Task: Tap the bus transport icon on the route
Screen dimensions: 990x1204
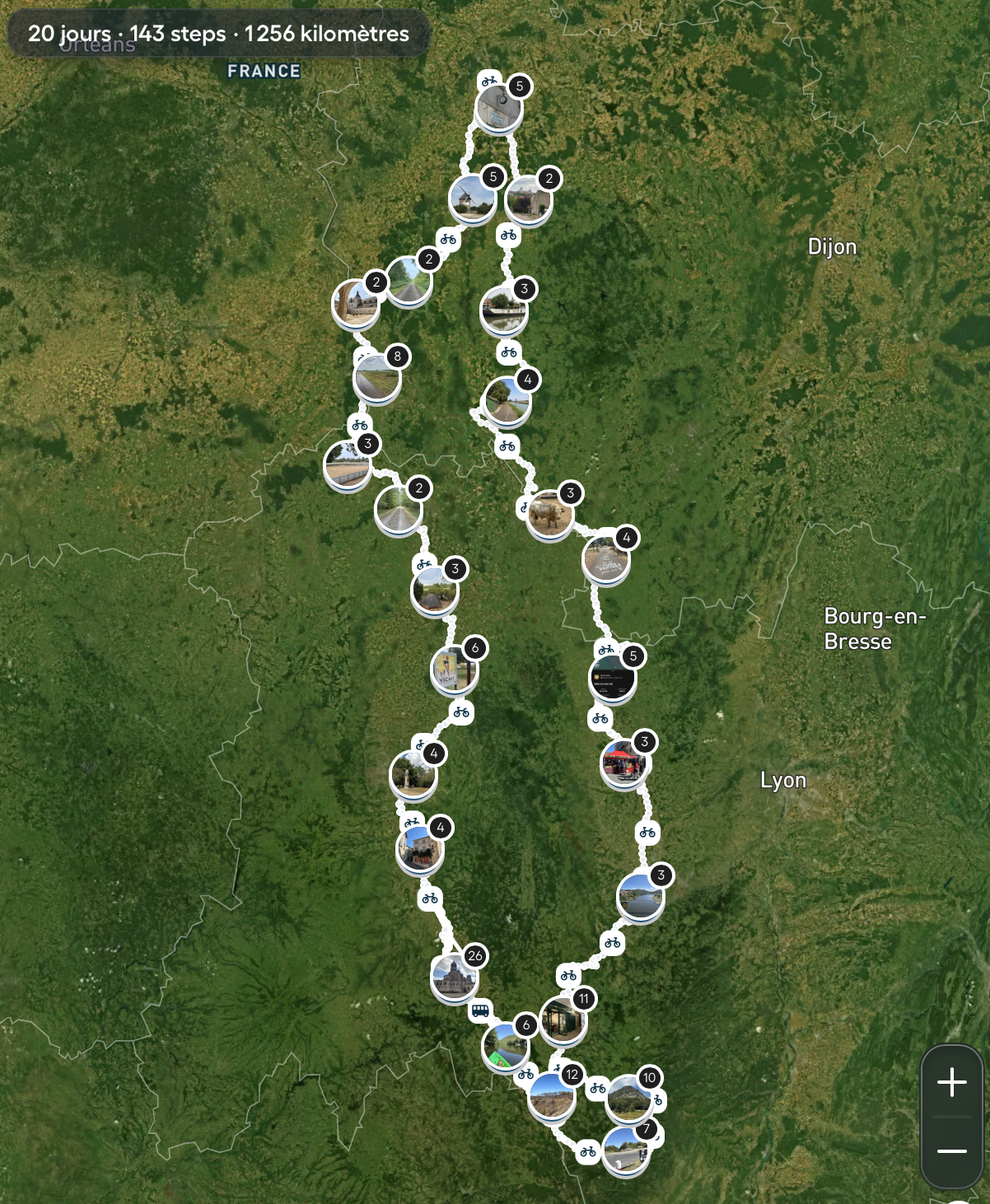Action: 480,1010
